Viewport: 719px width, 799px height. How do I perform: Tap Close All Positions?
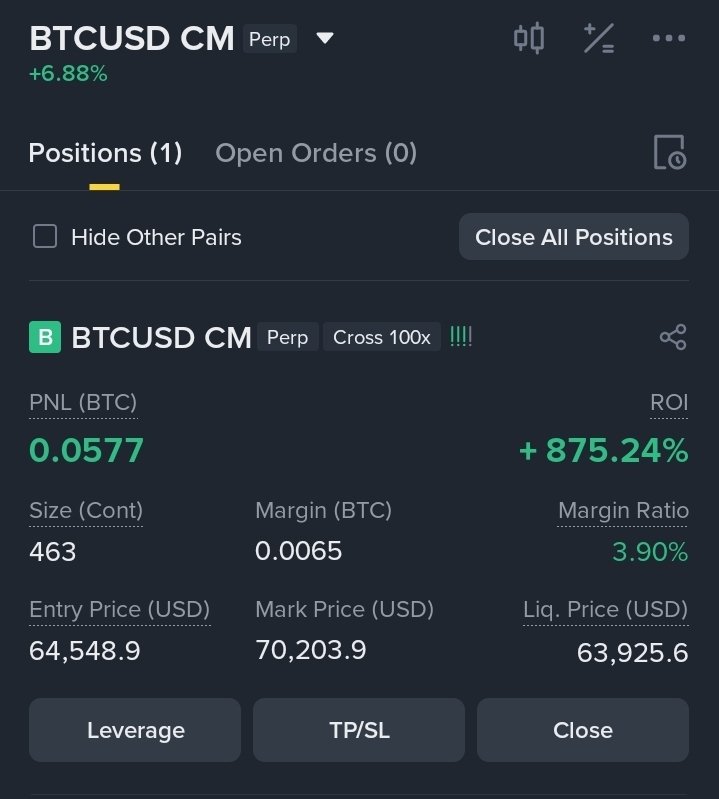574,237
